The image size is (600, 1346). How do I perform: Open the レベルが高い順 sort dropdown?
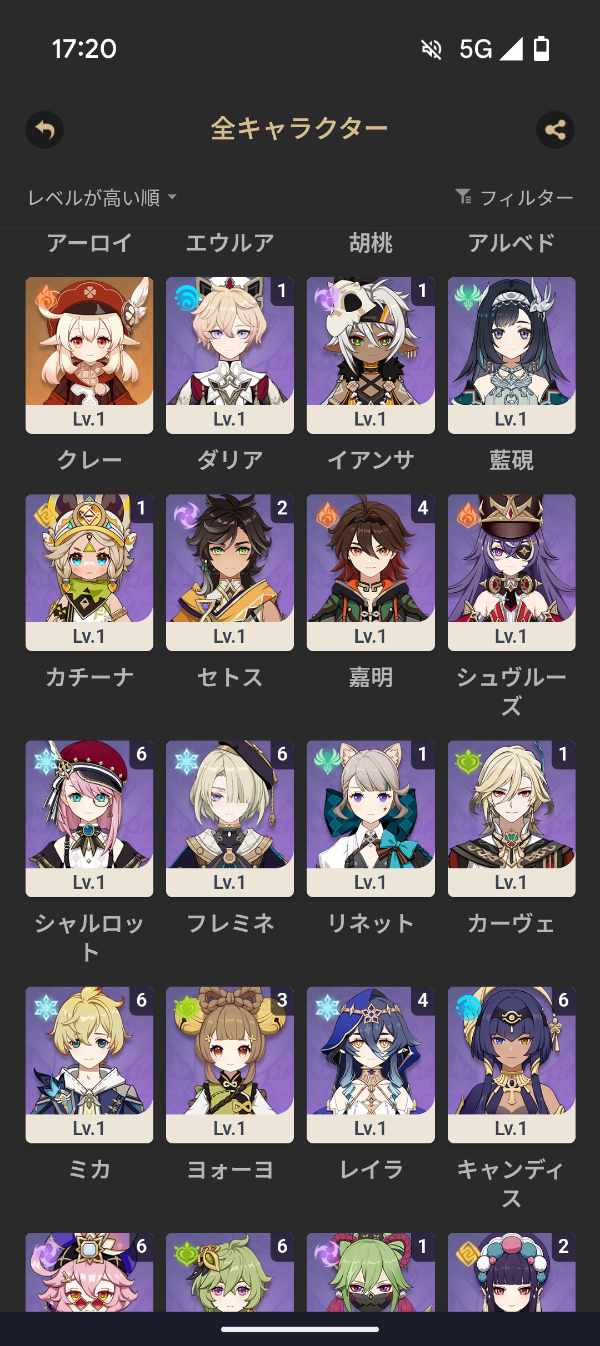[102, 198]
